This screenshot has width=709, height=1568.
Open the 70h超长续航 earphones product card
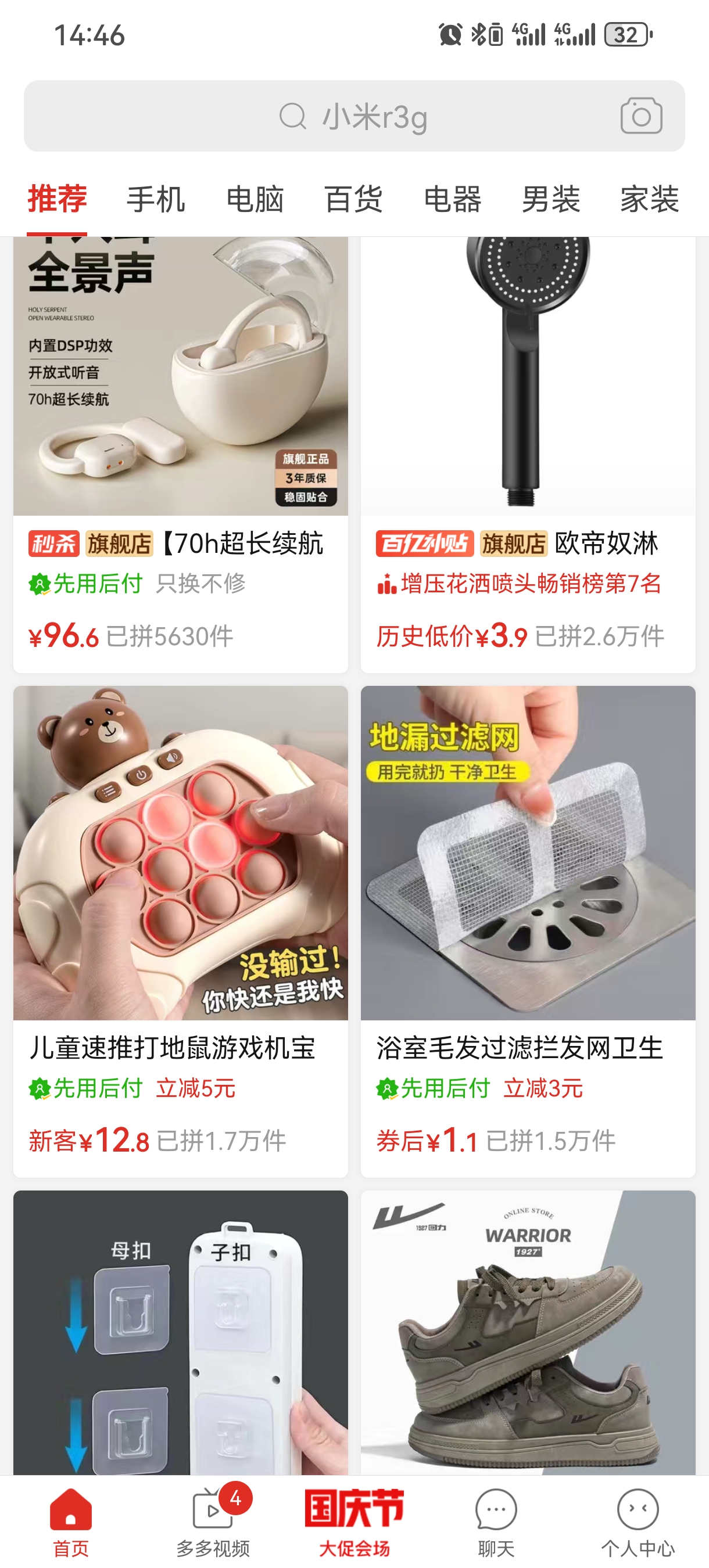180,426
